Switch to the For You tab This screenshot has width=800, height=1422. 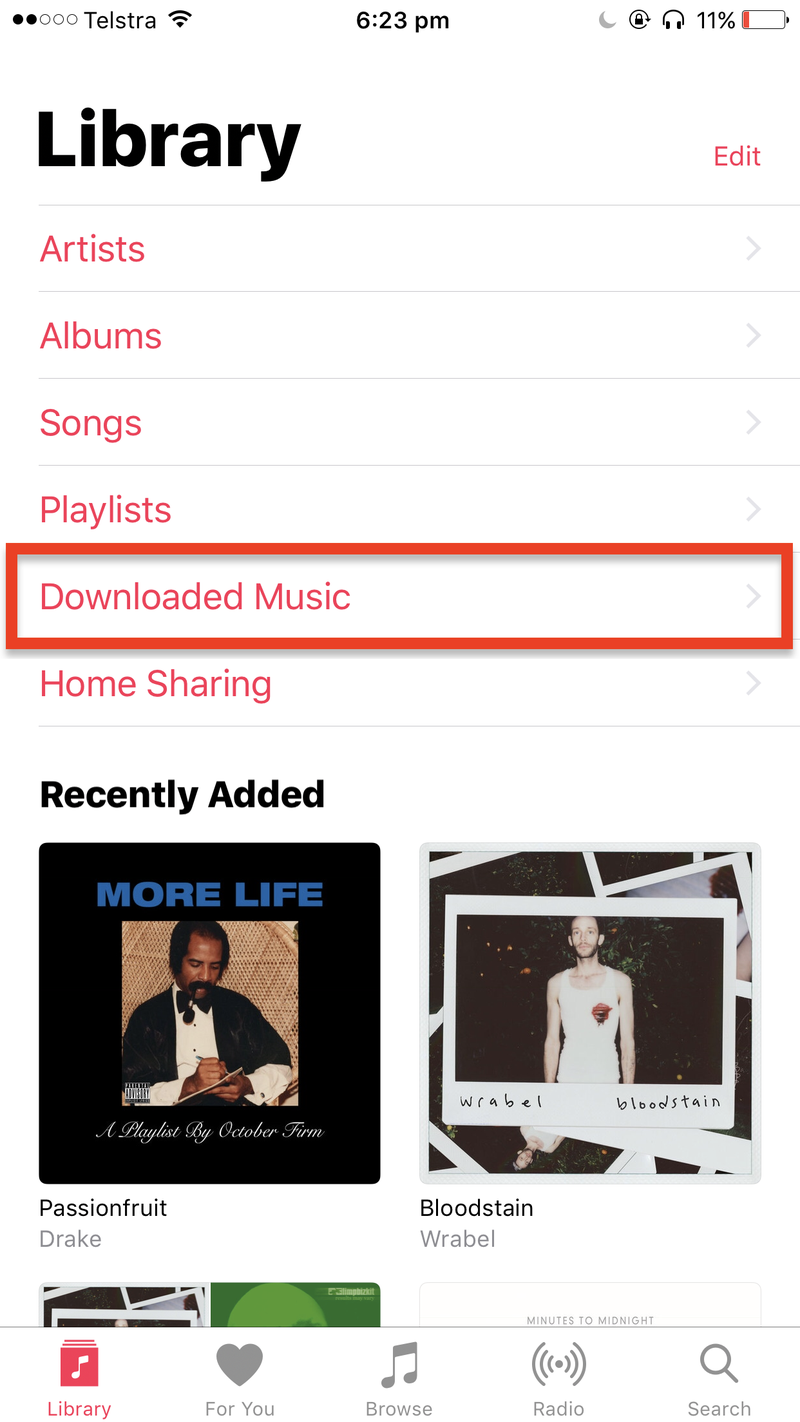click(239, 1380)
